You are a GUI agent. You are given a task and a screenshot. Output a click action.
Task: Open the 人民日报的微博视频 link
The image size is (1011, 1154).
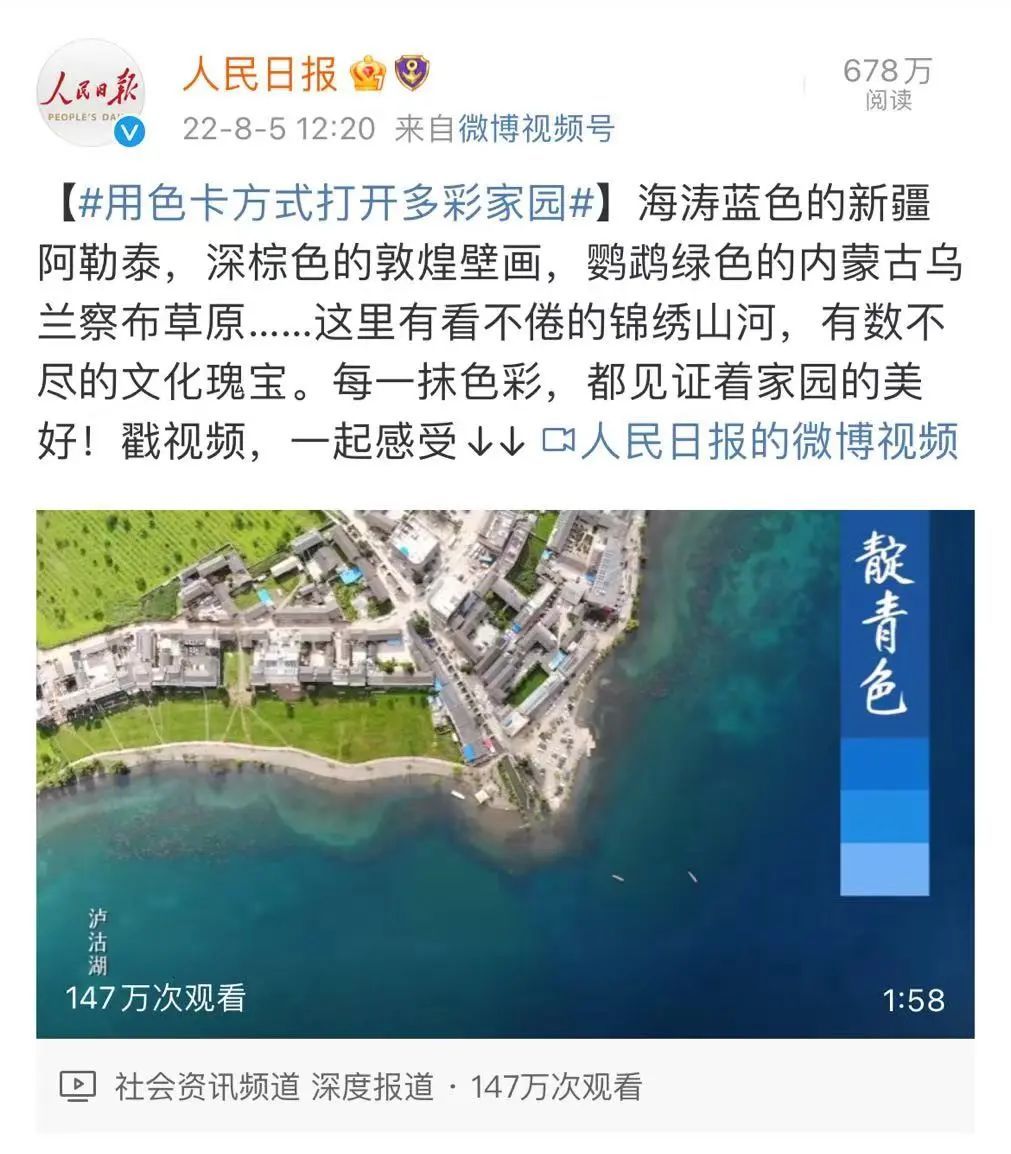coord(750,440)
